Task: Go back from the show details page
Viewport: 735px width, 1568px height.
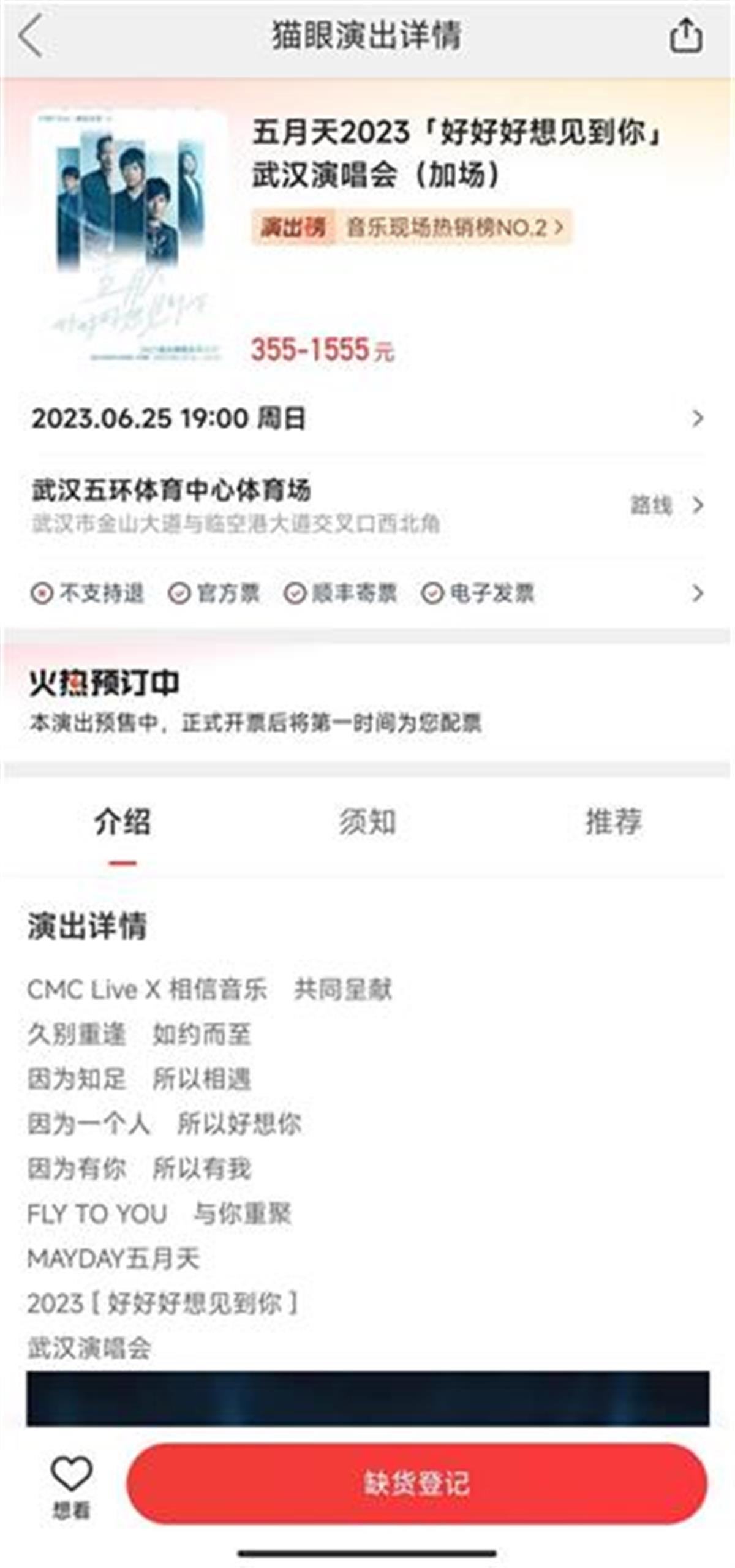Action: (32, 37)
